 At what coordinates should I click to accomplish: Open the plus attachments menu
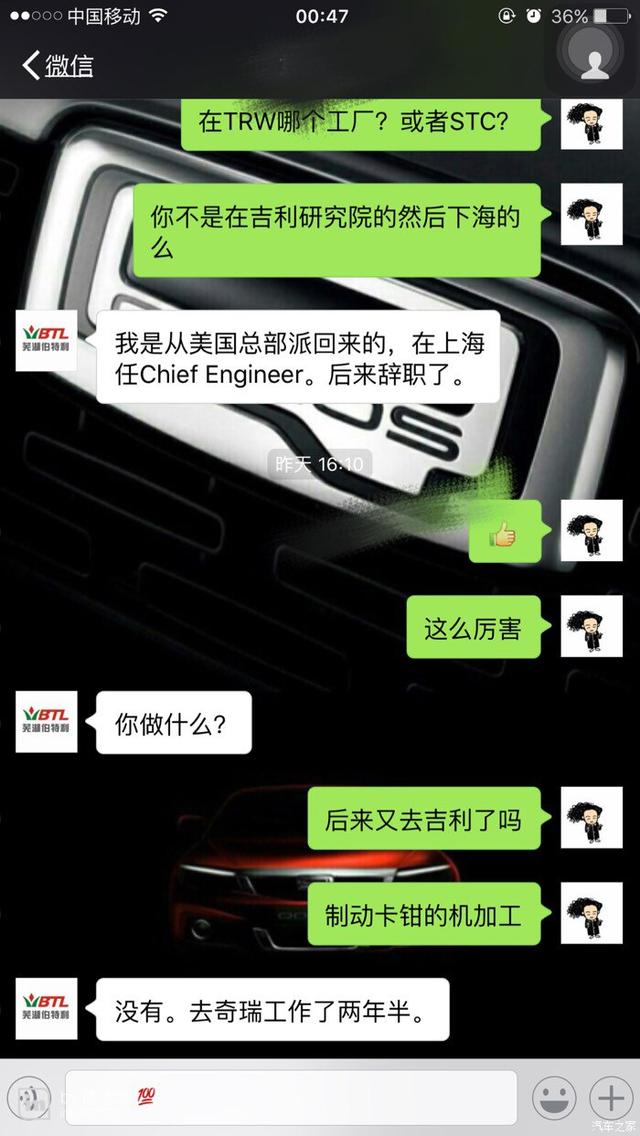pos(610,1098)
